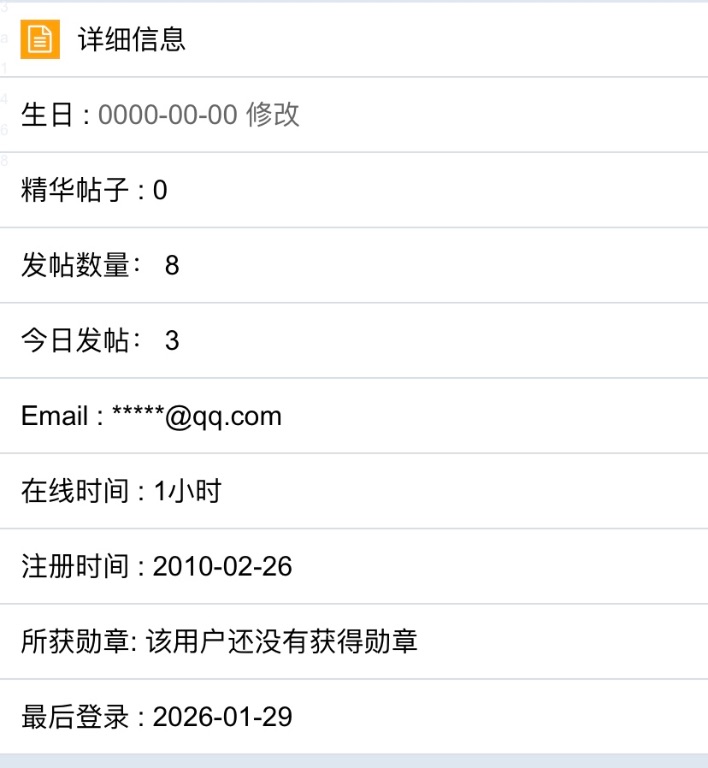Viewport: 708px width, 768px height.
Task: Tap 修改 to edit the birthday
Action: 272,115
